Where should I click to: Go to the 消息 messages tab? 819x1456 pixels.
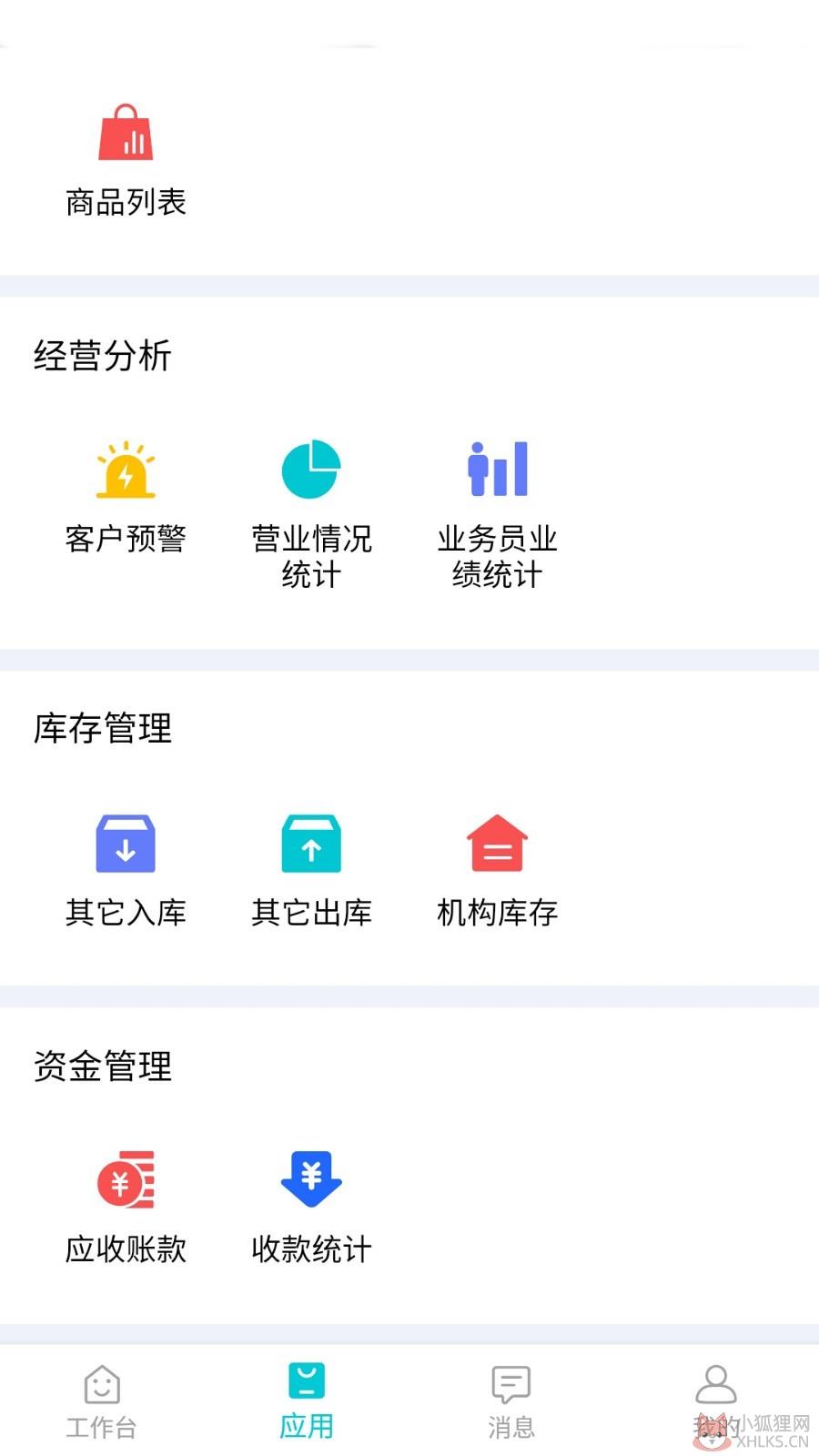[511, 1402]
